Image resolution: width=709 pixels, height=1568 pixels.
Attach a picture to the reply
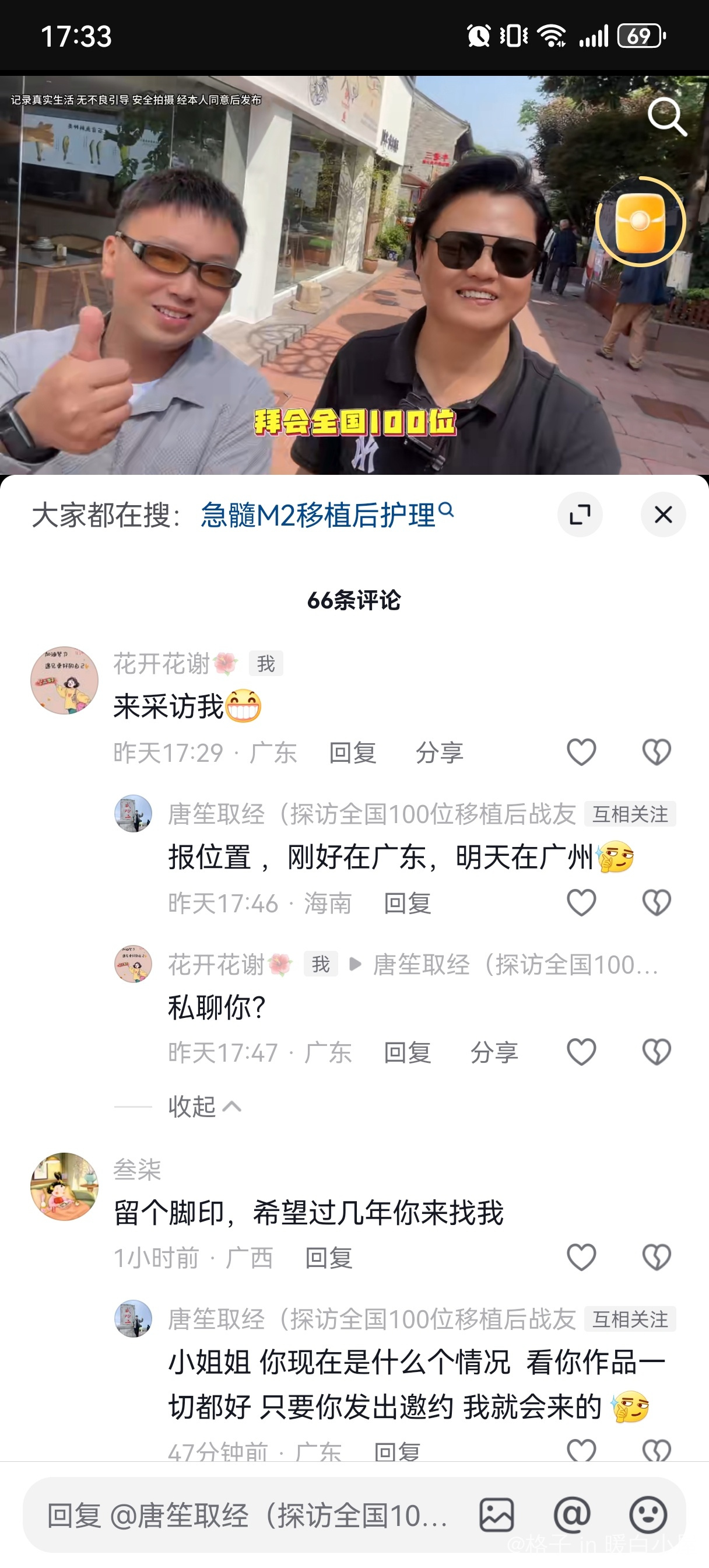pyautogui.click(x=497, y=1515)
